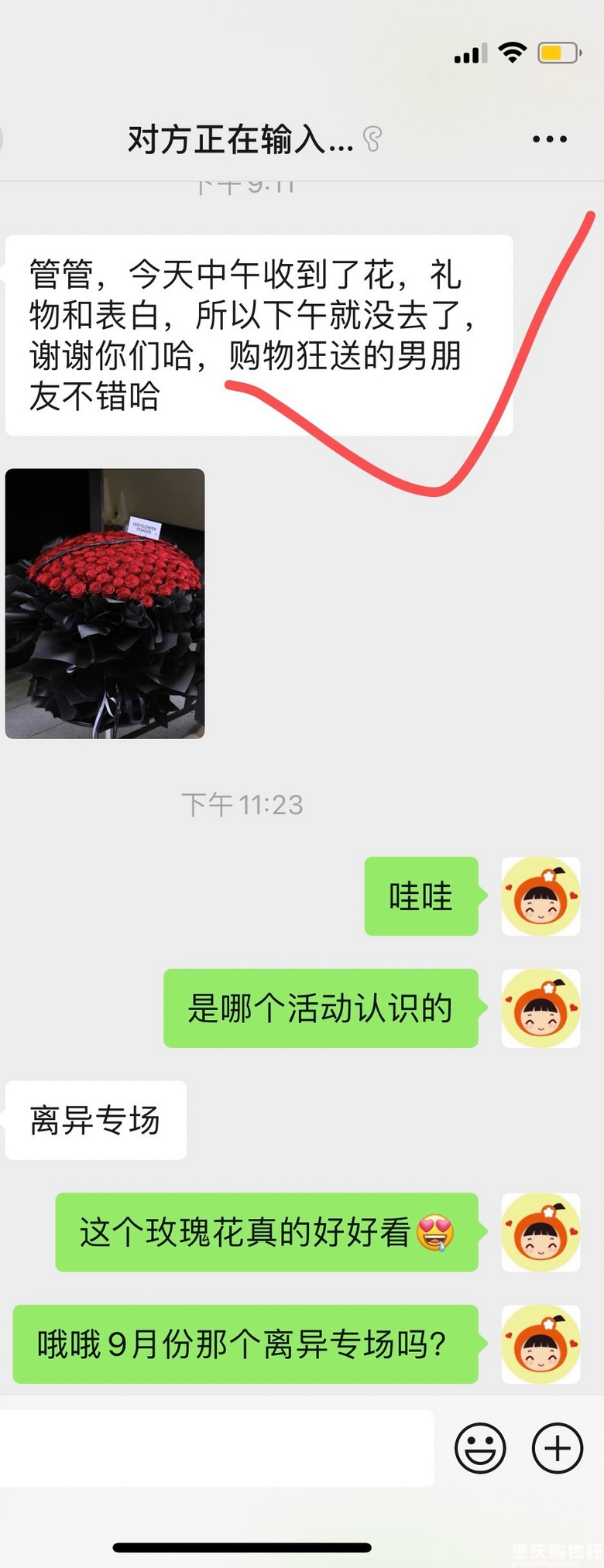The height and width of the screenshot is (1568, 604).
Task: Open the plus attachment menu
Action: click(558, 1447)
